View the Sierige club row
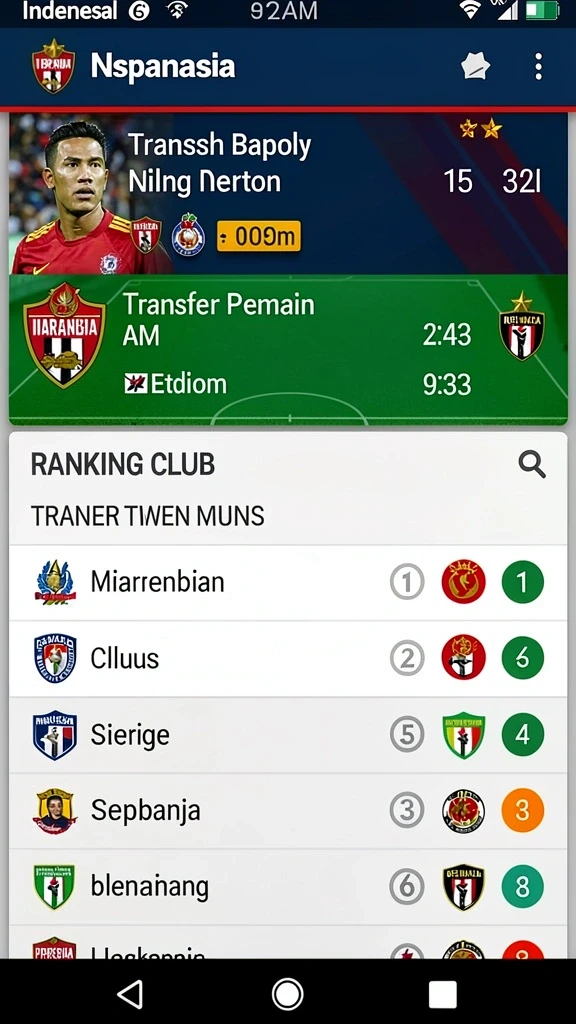The height and width of the screenshot is (1024, 576). [288, 735]
